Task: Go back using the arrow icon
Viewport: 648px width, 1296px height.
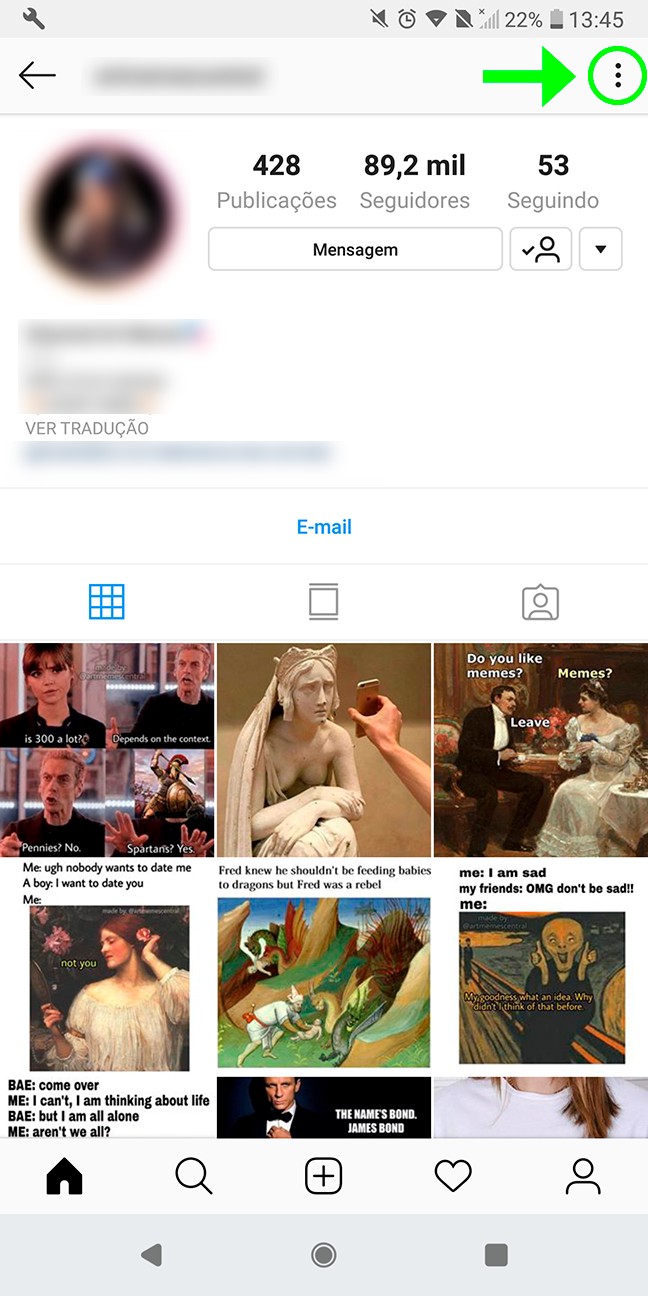Action: tap(37, 75)
